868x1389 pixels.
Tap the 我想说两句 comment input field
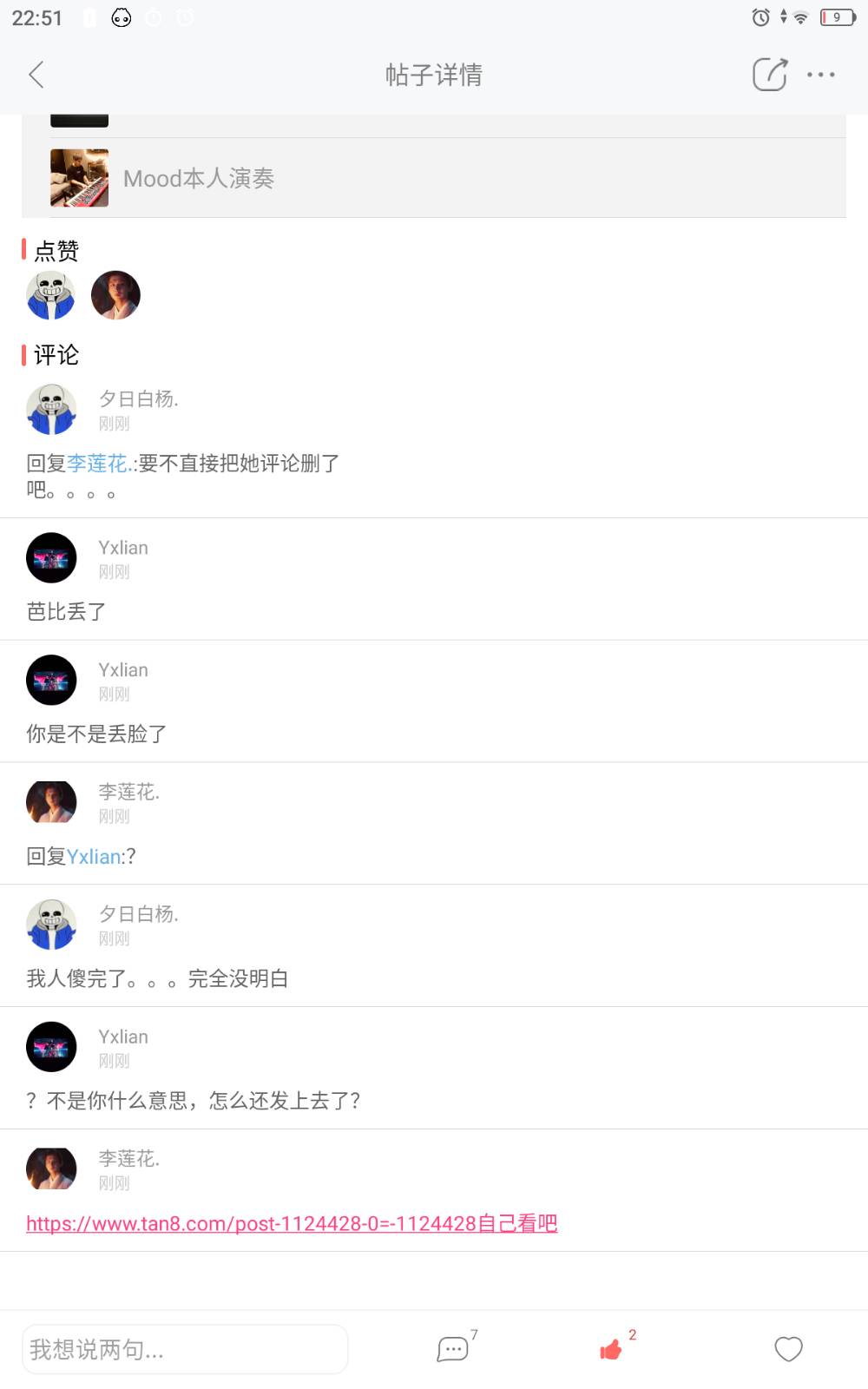[185, 1348]
